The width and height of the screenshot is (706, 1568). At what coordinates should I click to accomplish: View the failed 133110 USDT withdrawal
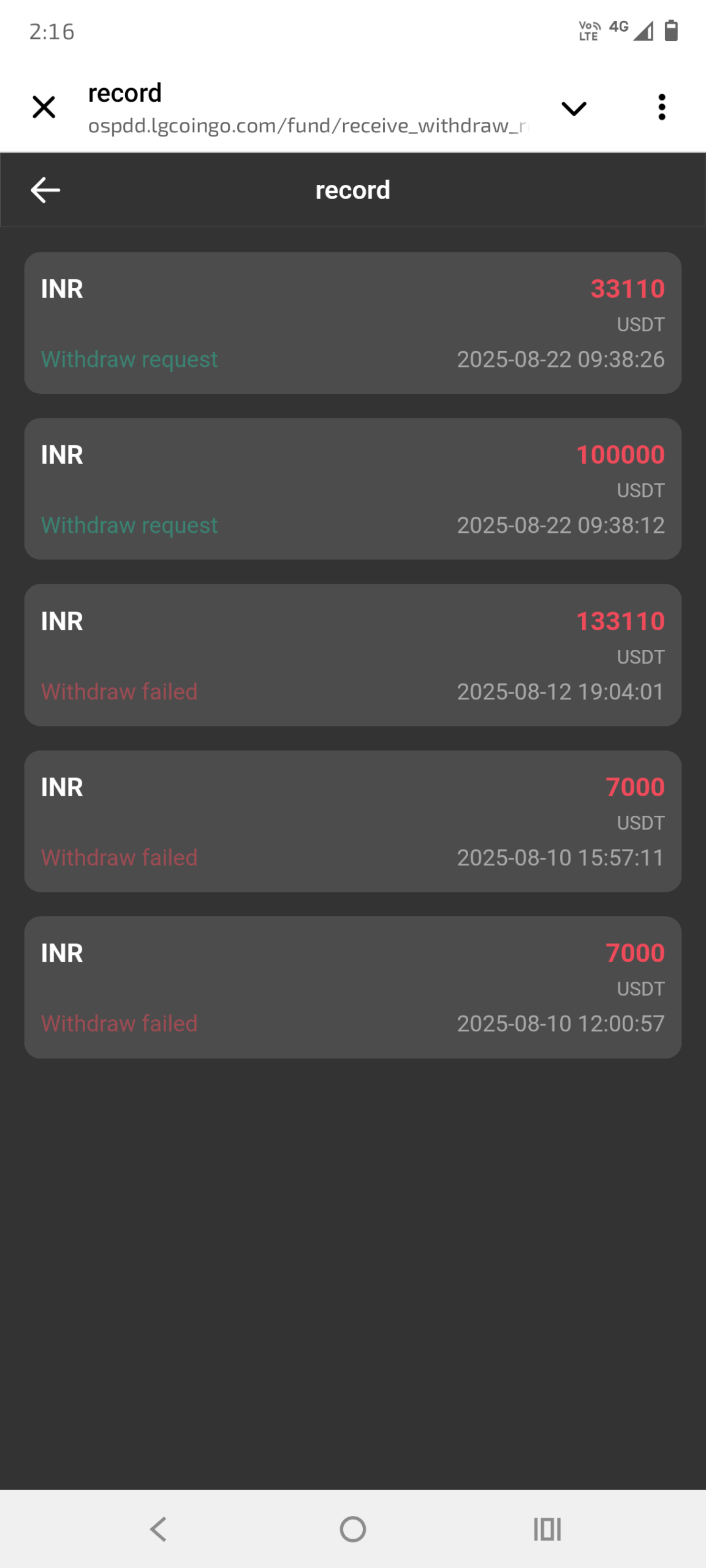(352, 655)
